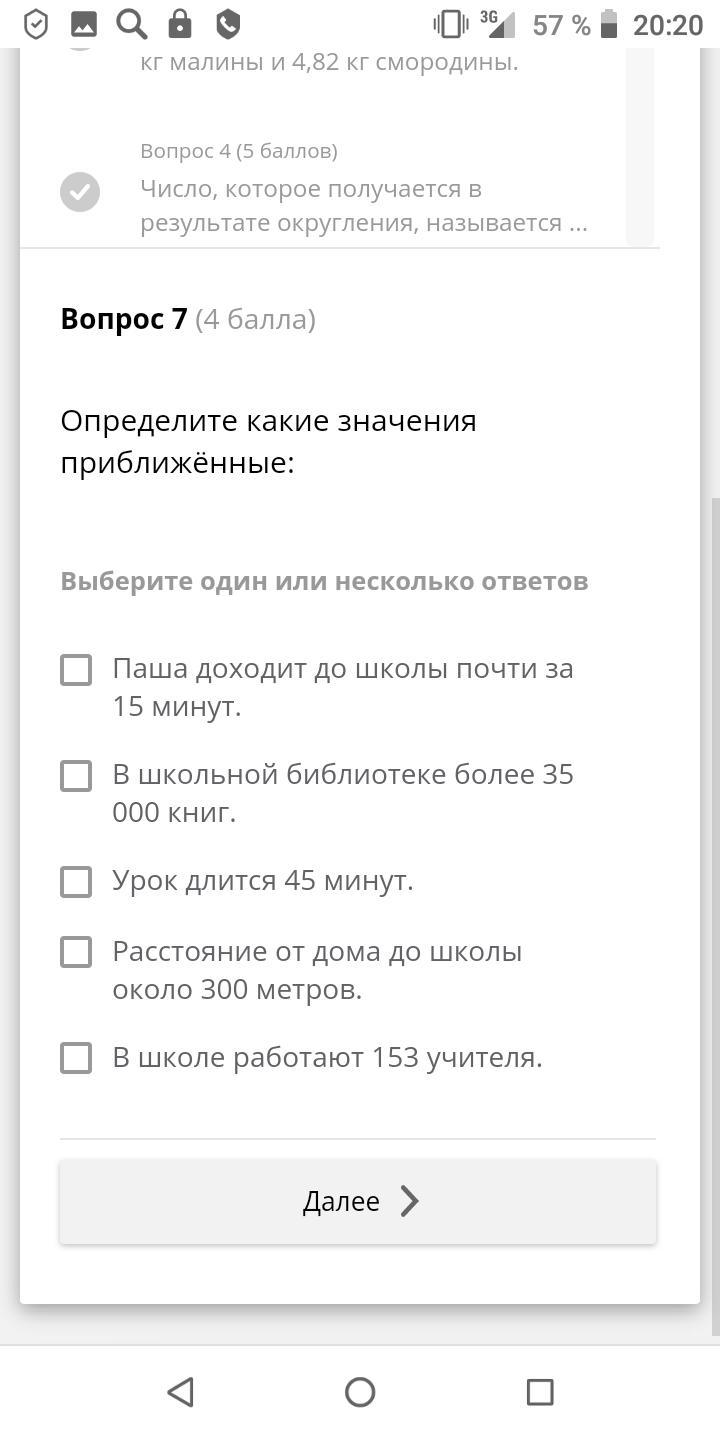
Task: Tick the 'Урок длится 45 минут' option
Action: pyautogui.click(x=76, y=882)
